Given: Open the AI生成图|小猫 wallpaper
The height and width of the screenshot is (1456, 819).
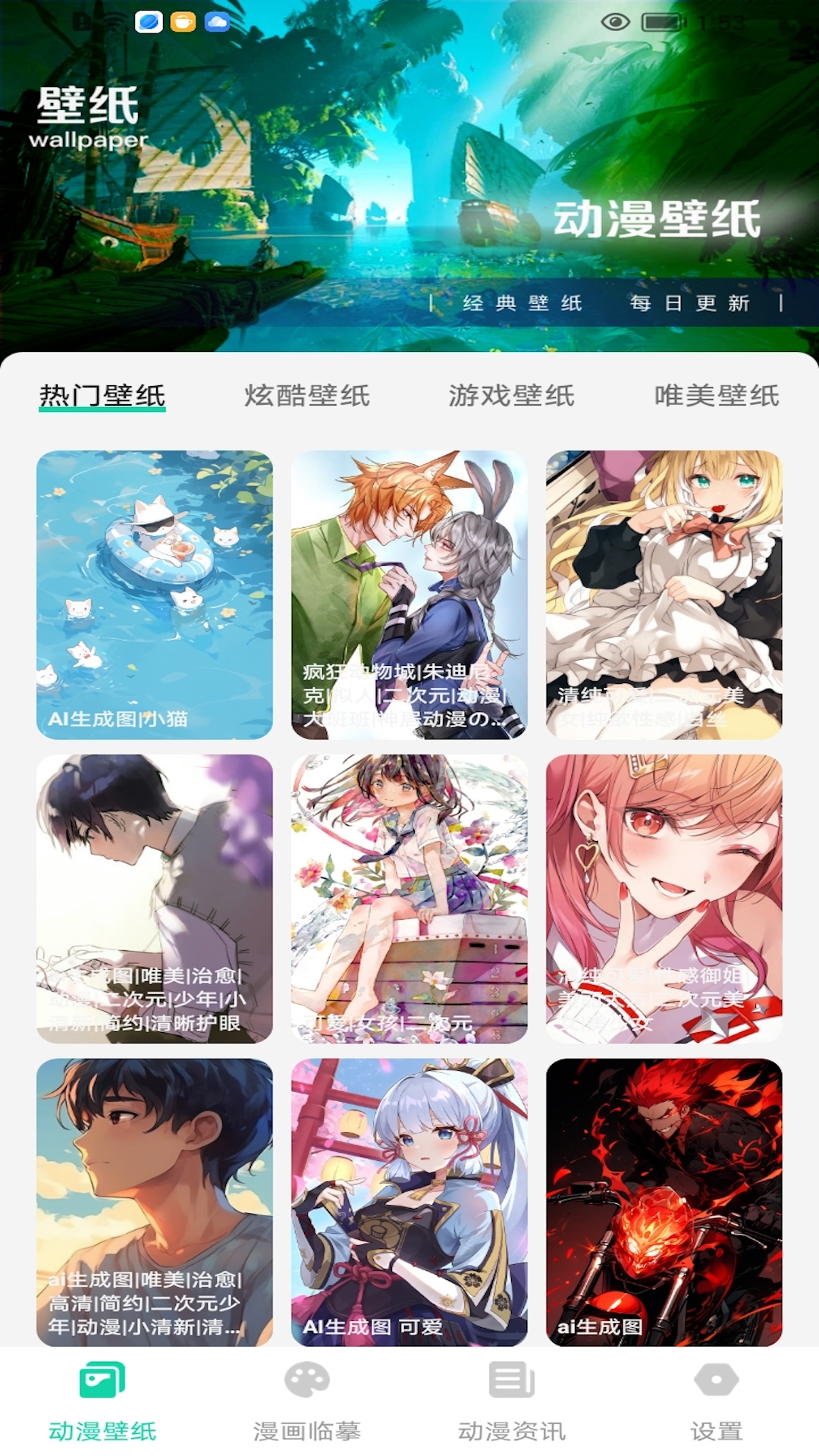Looking at the screenshot, I should point(154,595).
